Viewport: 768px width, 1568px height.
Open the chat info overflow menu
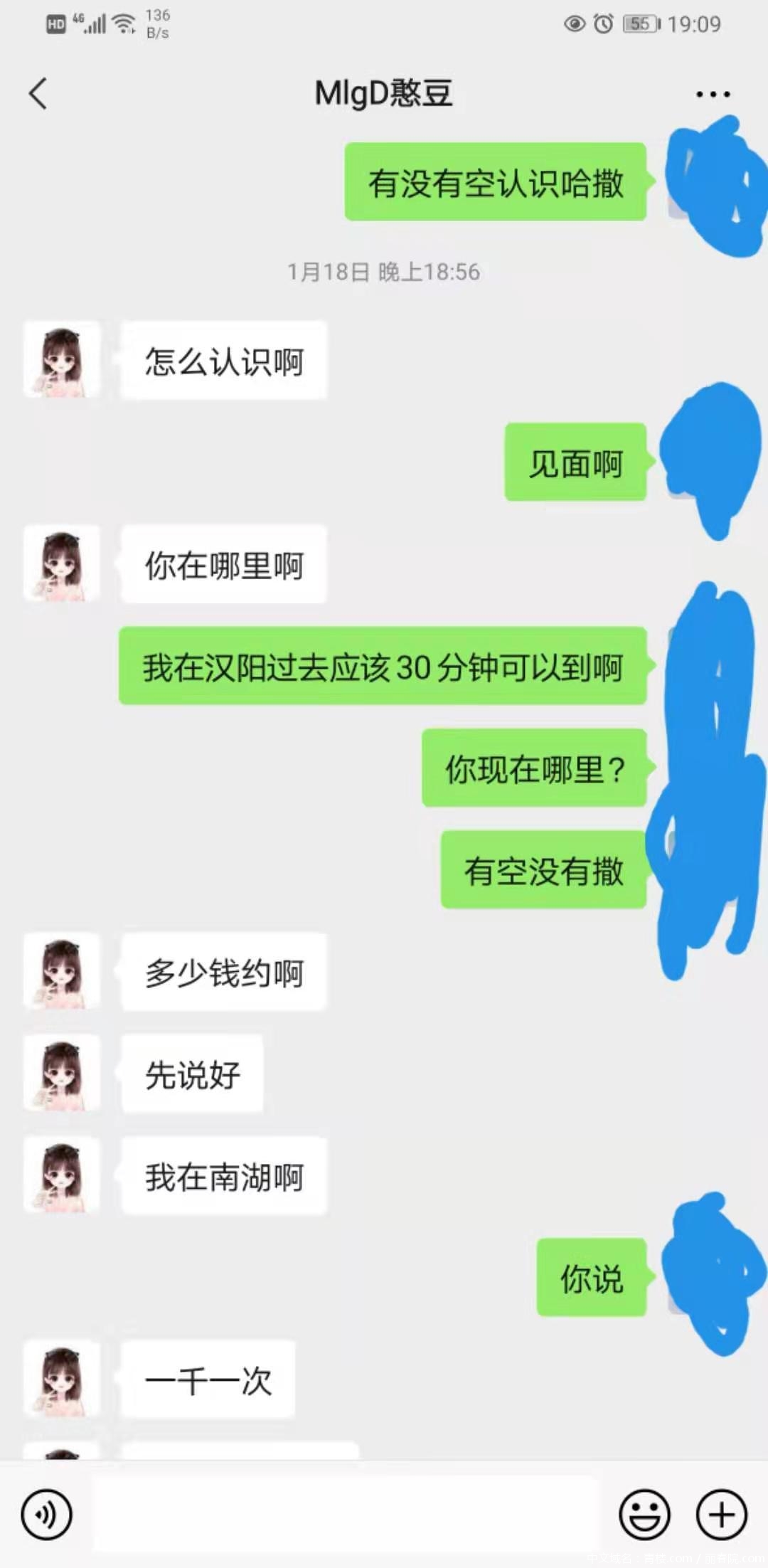[x=713, y=94]
